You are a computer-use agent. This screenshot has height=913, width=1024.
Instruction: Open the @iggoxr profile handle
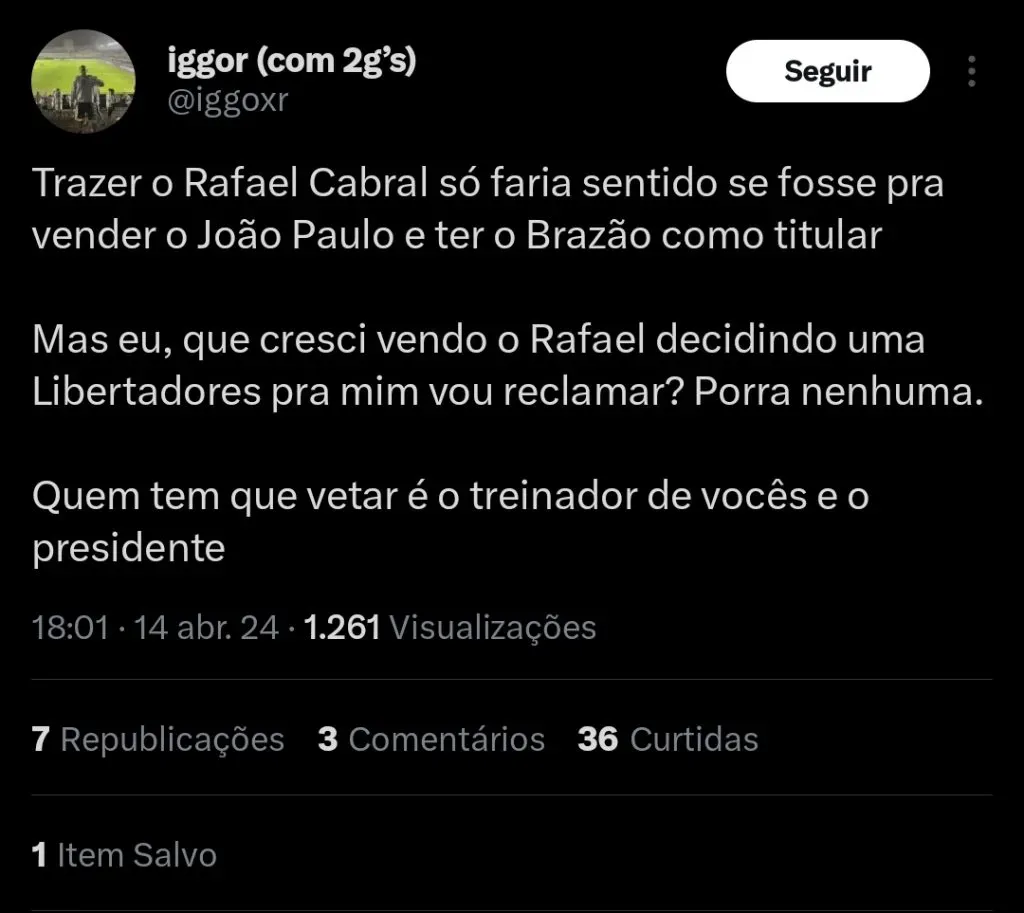[x=227, y=101]
